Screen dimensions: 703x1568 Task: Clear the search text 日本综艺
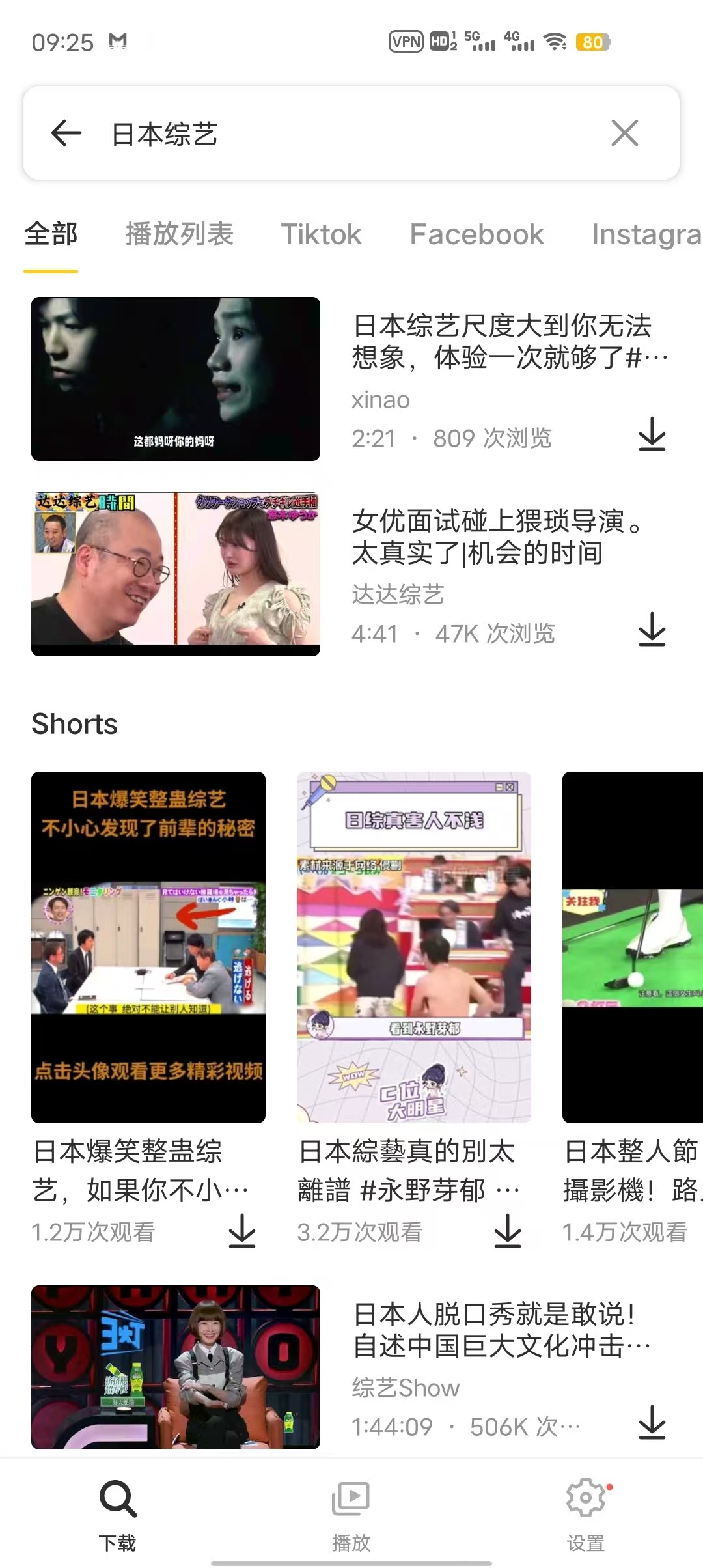point(624,133)
